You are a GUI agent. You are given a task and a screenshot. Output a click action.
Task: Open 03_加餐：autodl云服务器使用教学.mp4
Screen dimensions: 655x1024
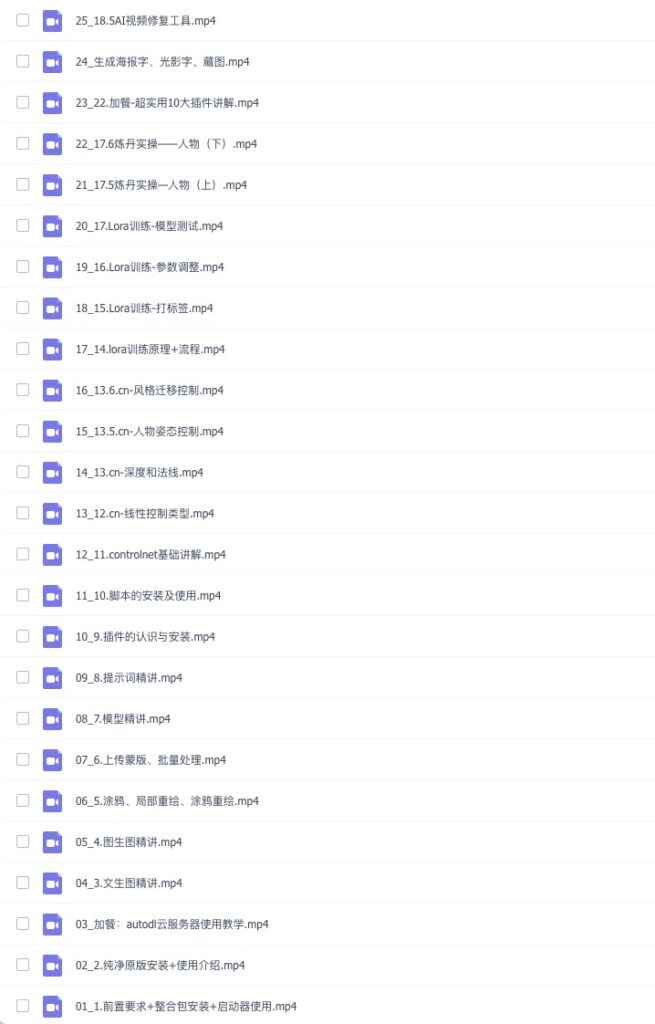coord(171,923)
